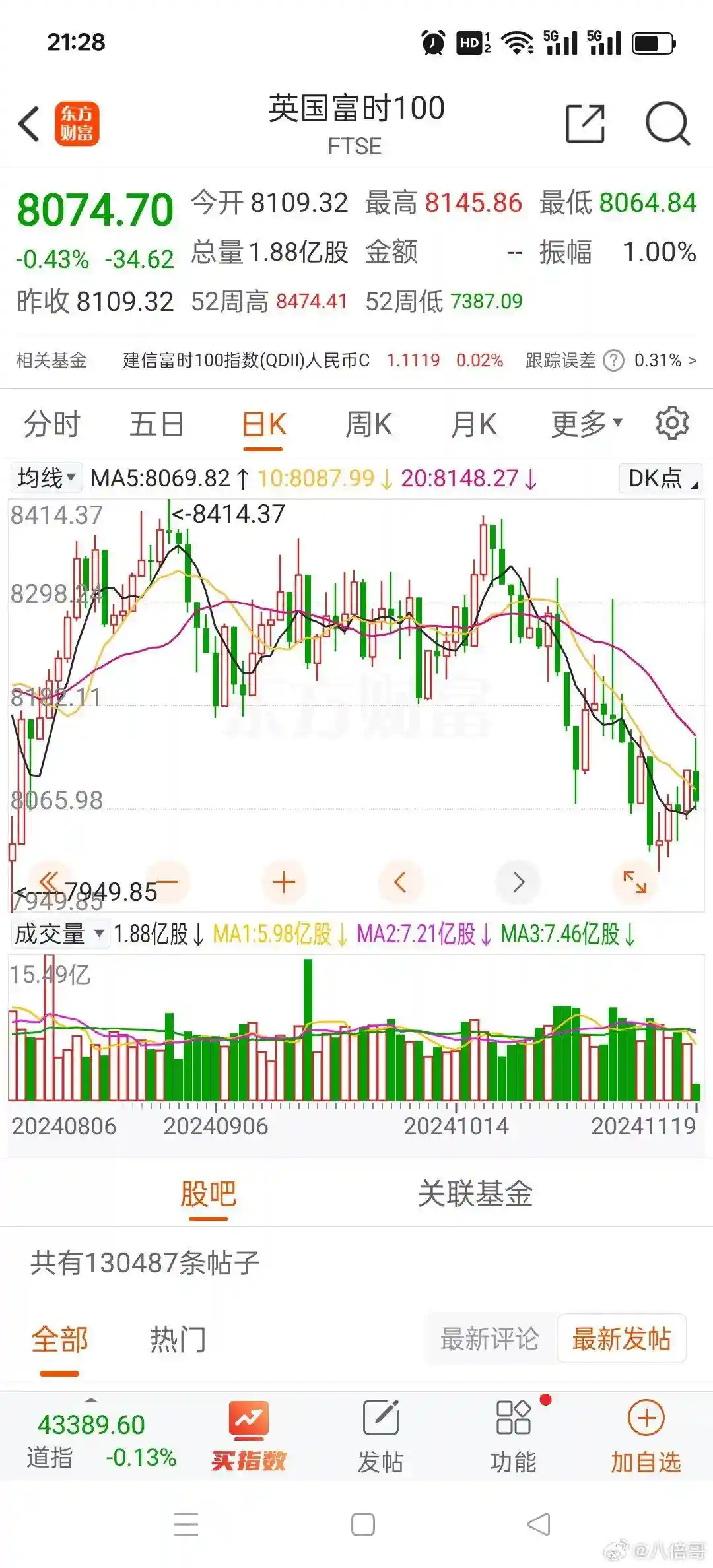Switch to the 五日 chart tab

click(156, 424)
